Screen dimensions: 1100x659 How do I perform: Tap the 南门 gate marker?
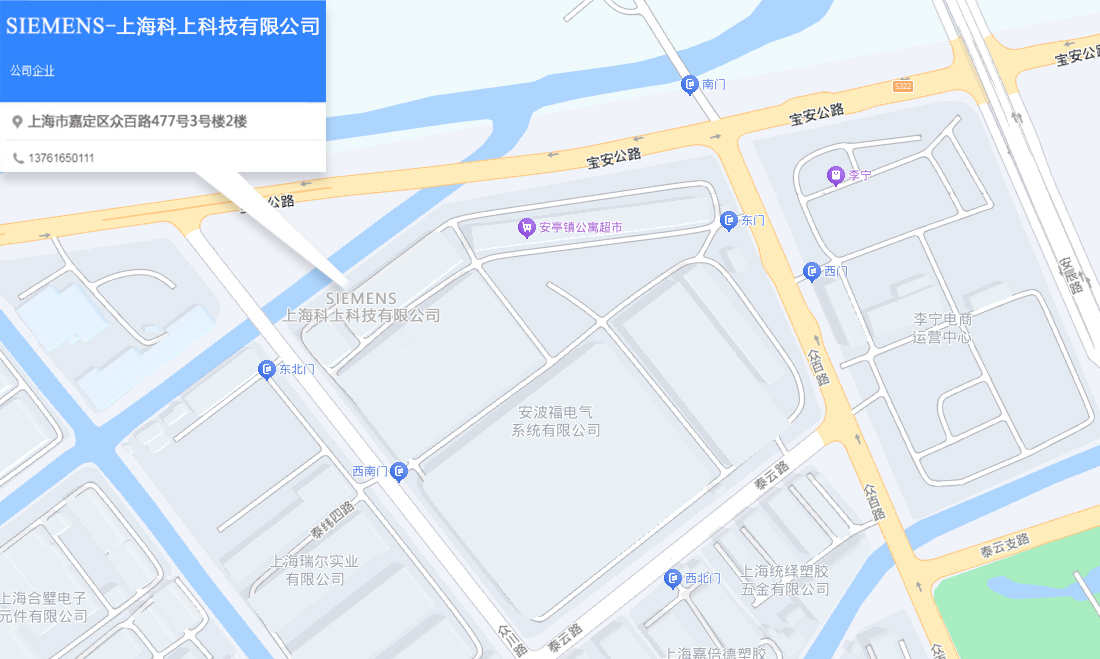coord(689,85)
